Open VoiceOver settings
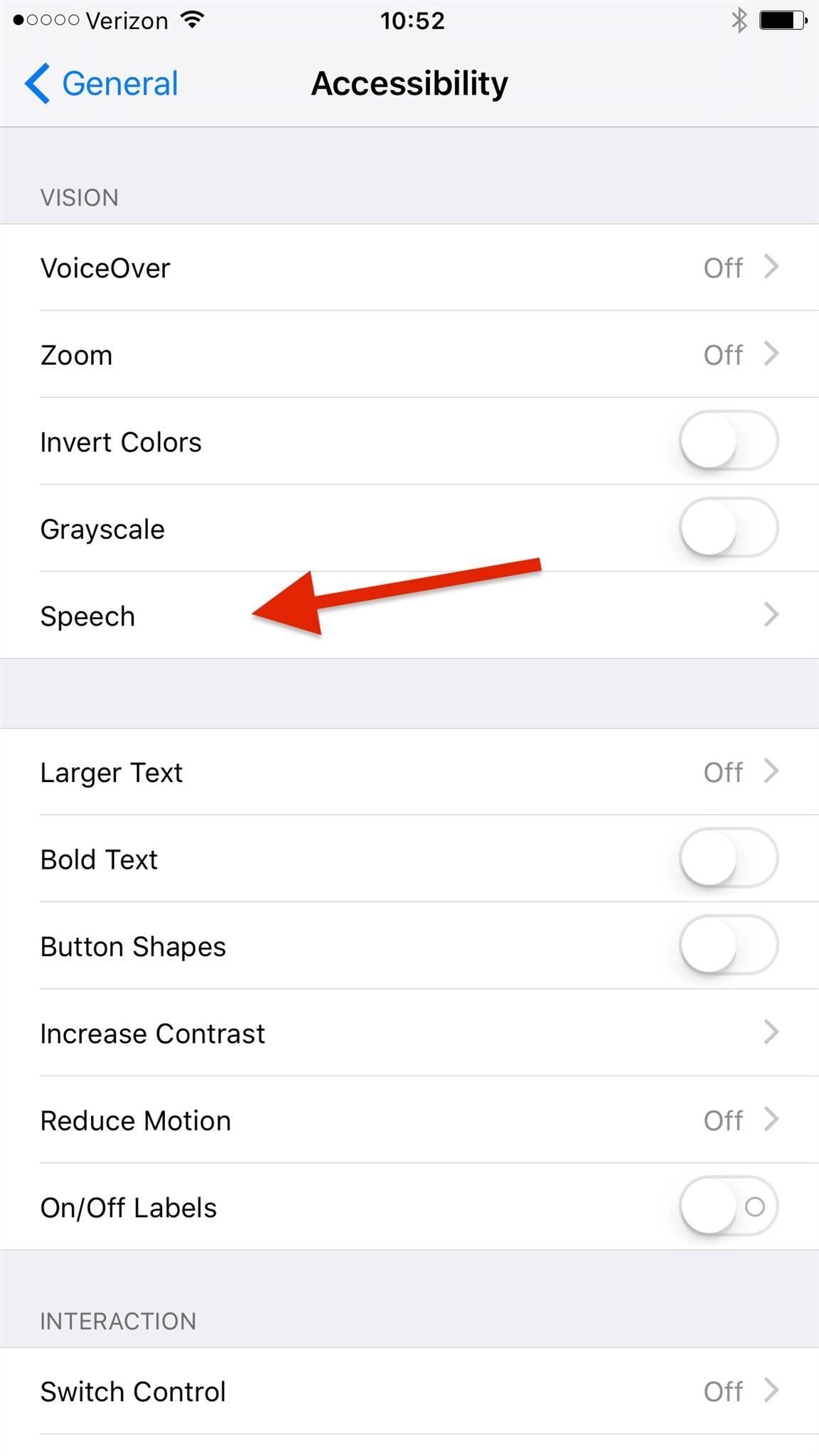This screenshot has width=819, height=1456. point(409,268)
